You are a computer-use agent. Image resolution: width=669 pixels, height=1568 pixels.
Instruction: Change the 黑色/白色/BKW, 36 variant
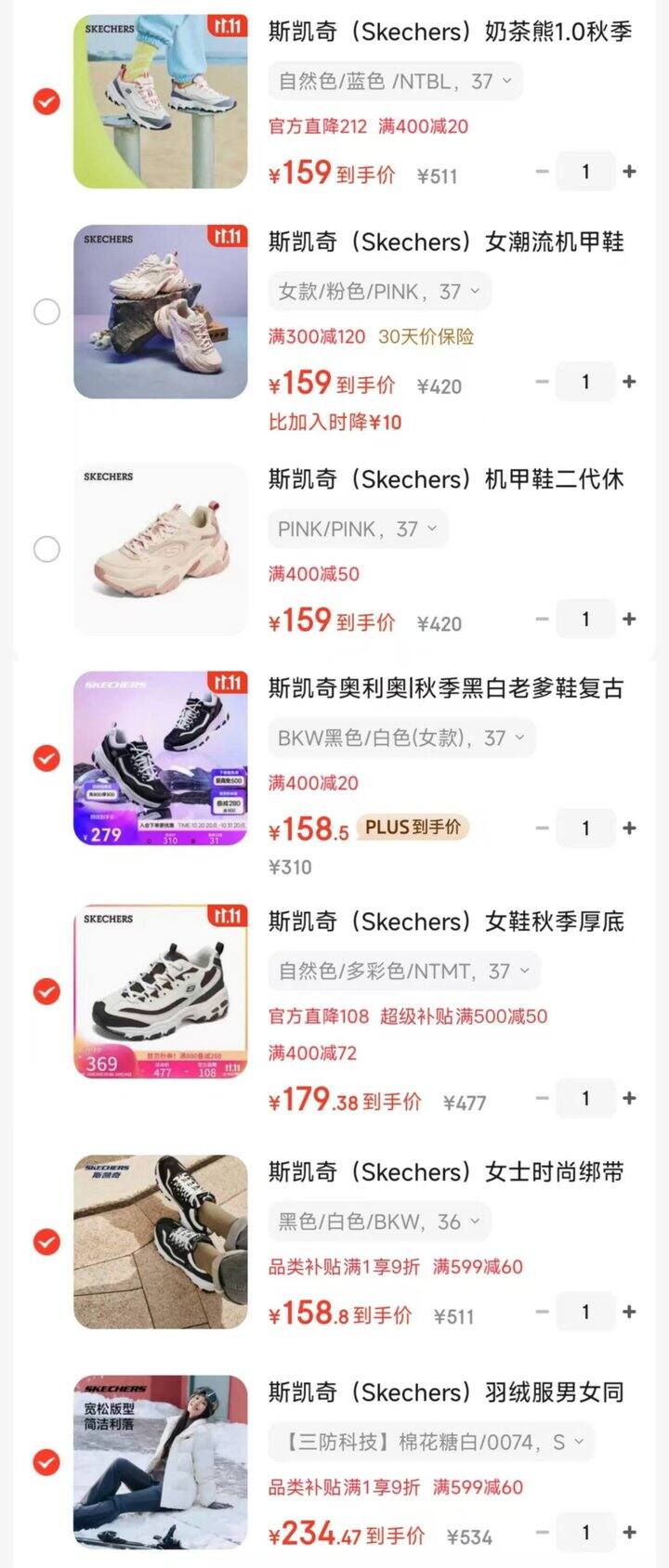click(379, 1222)
